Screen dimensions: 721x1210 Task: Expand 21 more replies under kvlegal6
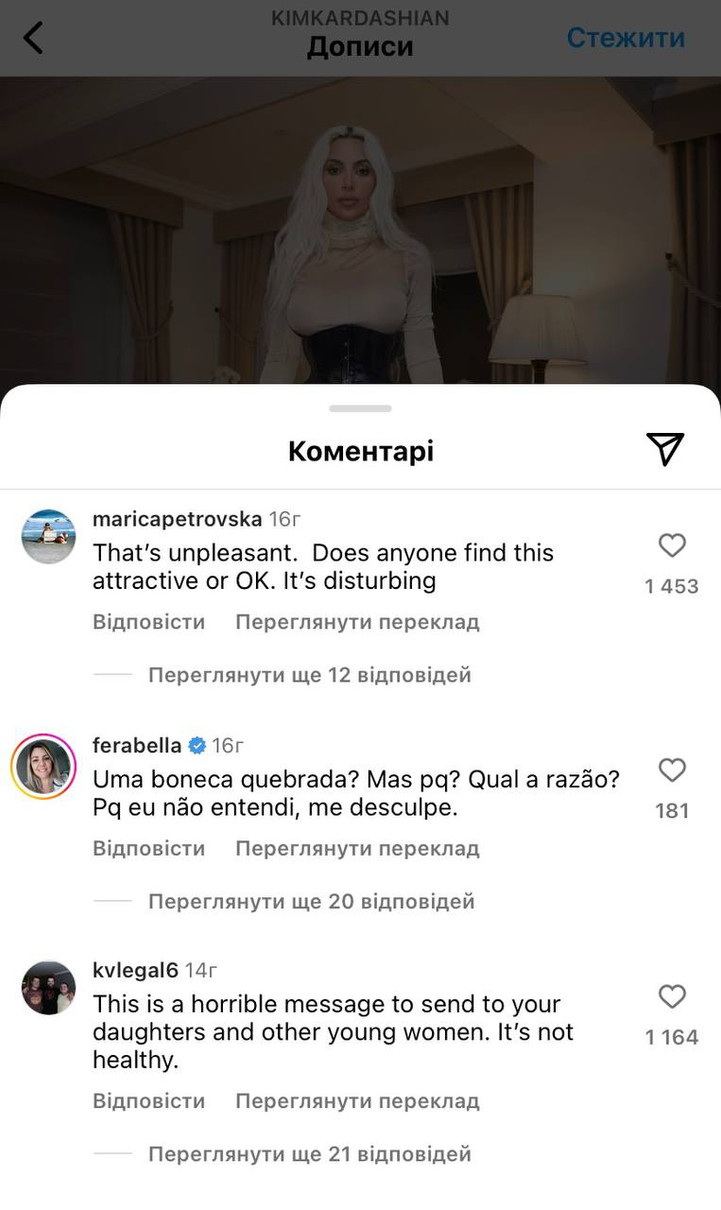[309, 1154]
